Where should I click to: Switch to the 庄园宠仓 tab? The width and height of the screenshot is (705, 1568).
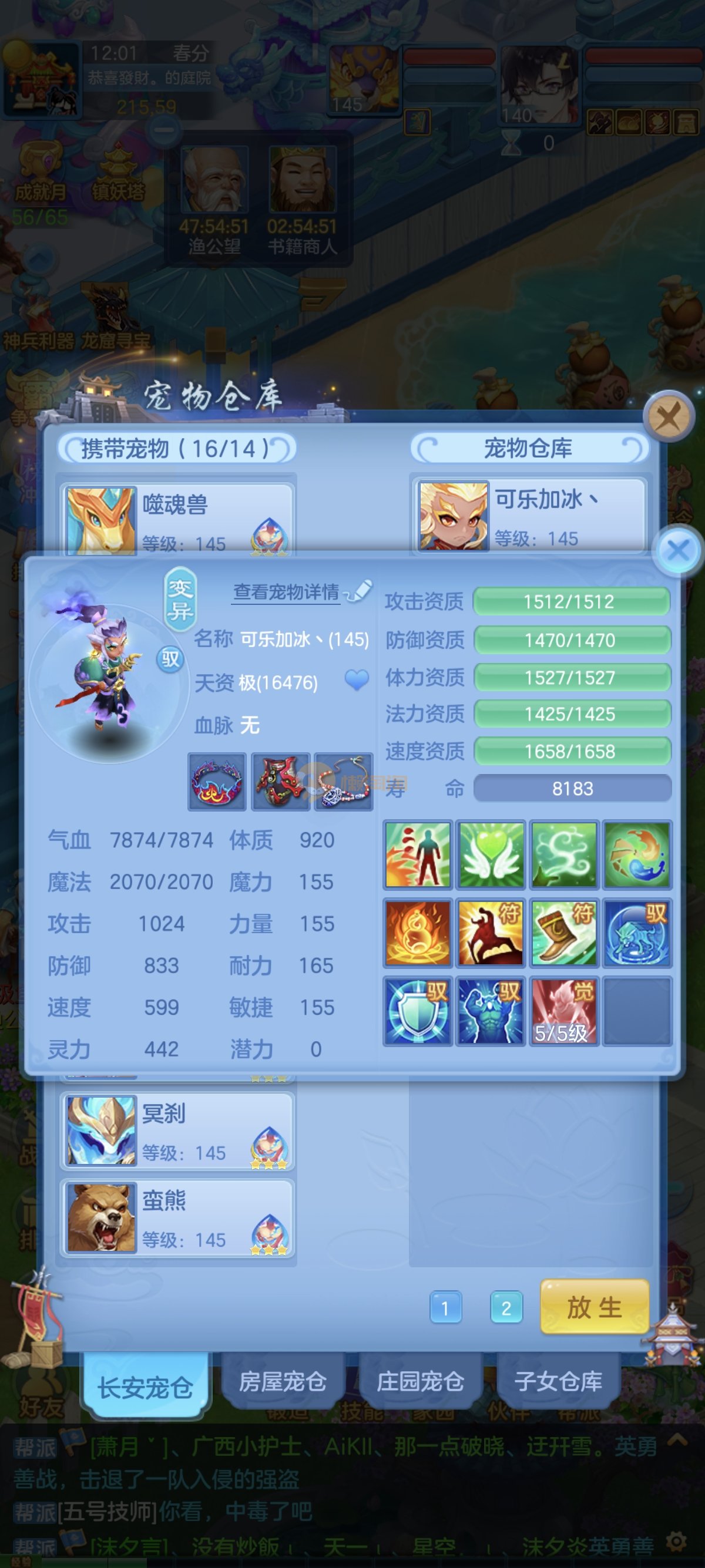pyautogui.click(x=420, y=1382)
